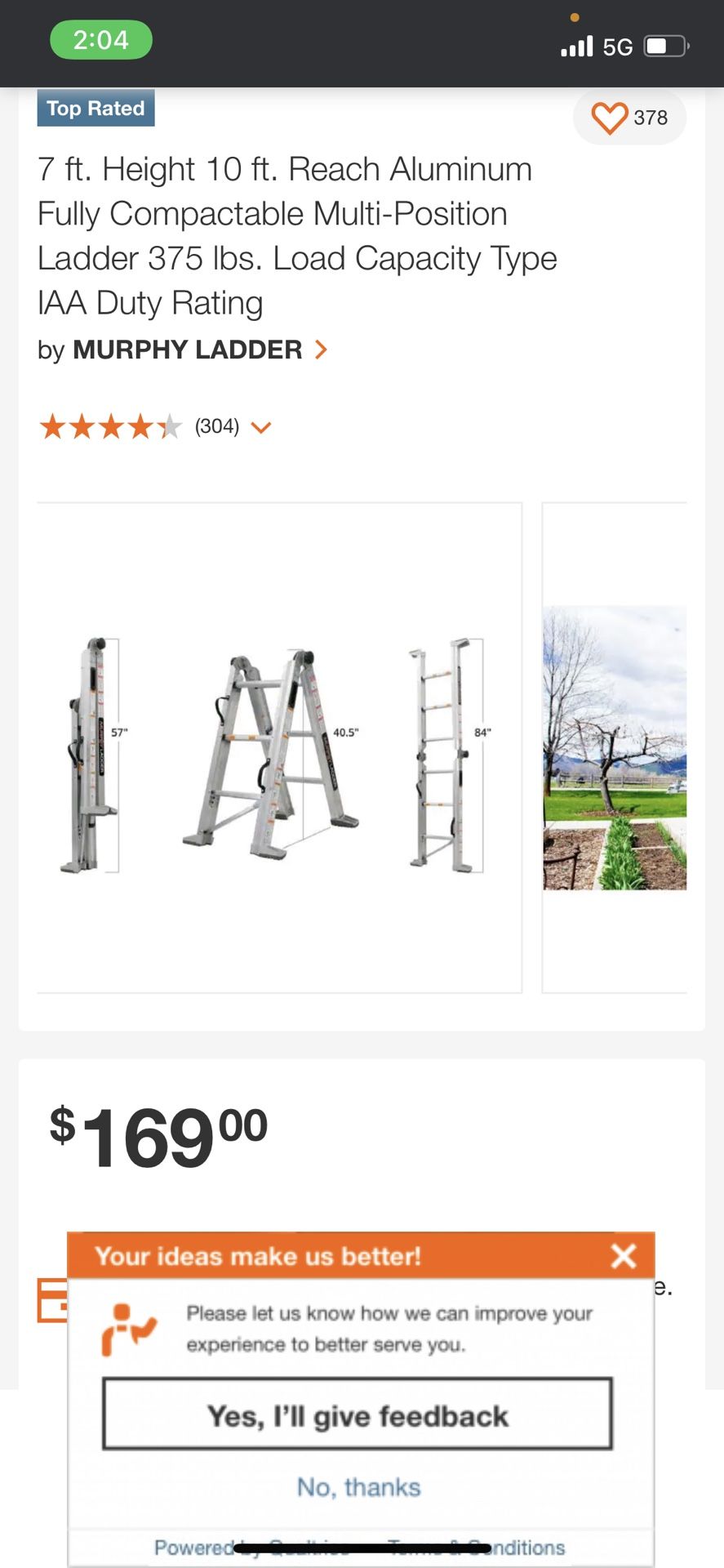Image resolution: width=724 pixels, height=1568 pixels.
Task: Expand the star ratings dropdown (304)
Action: click(260, 427)
